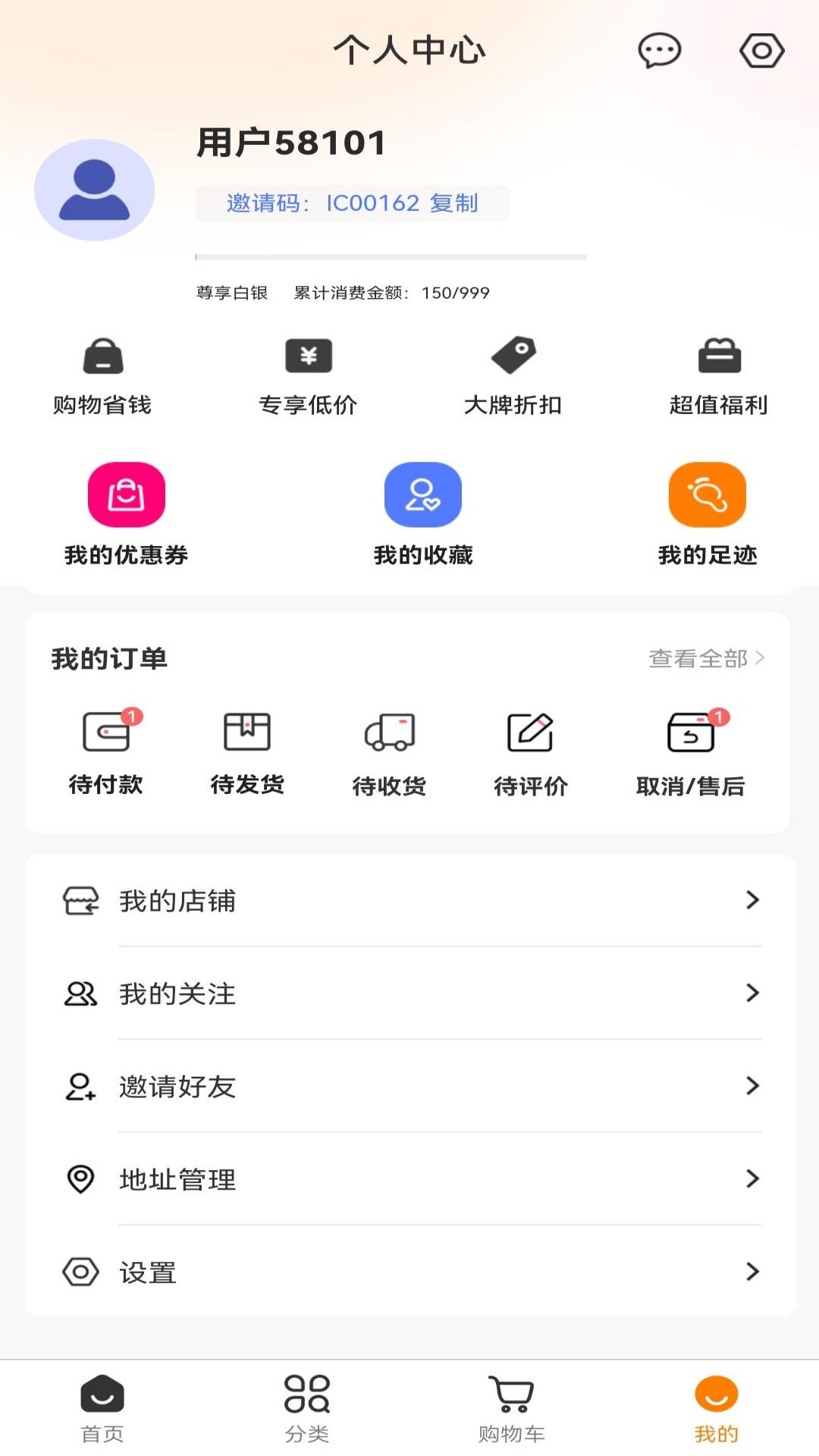Open 待收货 orders awaiting delivery

(x=389, y=752)
